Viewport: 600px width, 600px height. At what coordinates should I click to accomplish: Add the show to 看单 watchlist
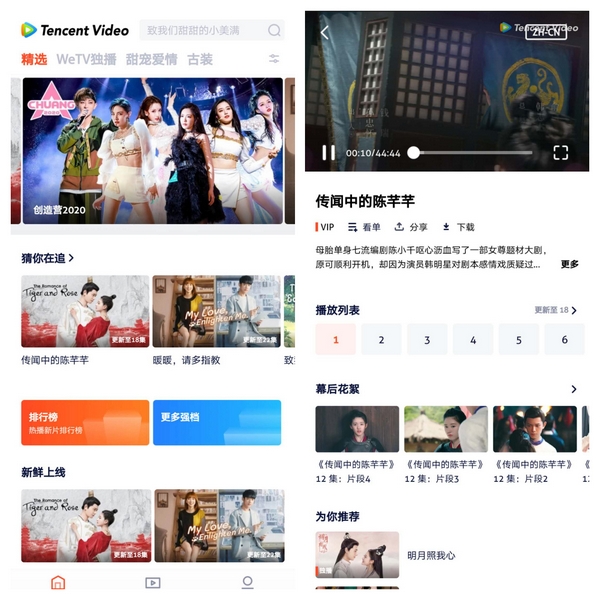pyautogui.click(x=365, y=227)
